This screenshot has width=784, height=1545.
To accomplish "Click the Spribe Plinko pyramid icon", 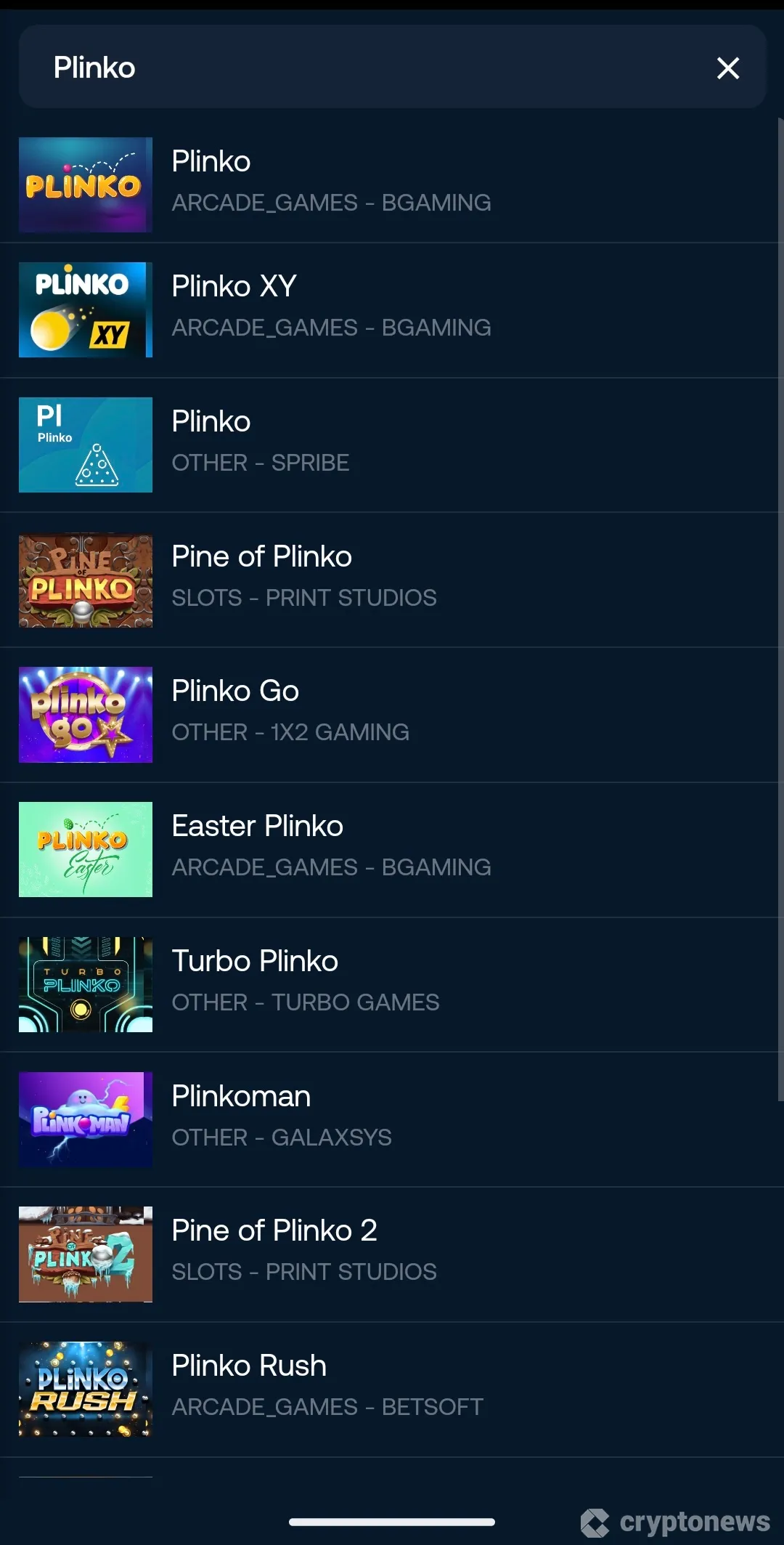I will (x=85, y=444).
